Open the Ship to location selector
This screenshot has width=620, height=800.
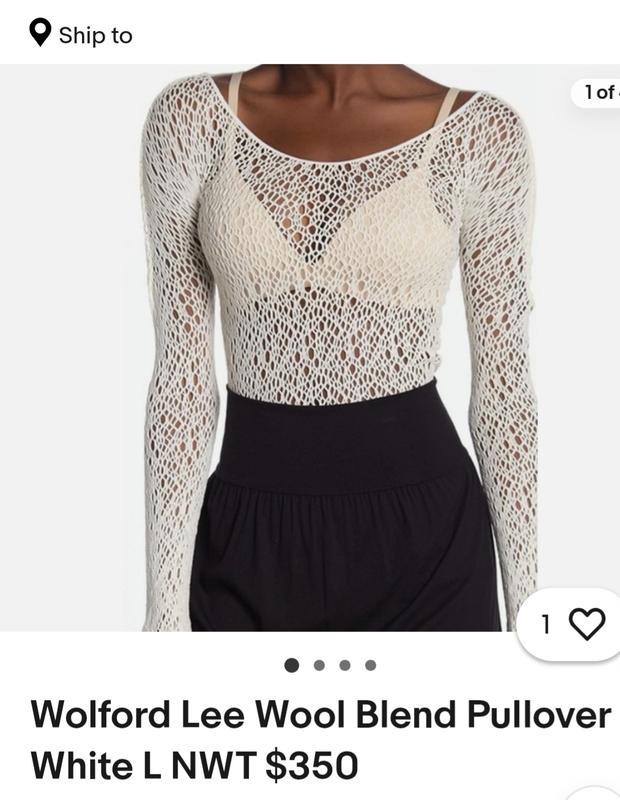(80, 35)
